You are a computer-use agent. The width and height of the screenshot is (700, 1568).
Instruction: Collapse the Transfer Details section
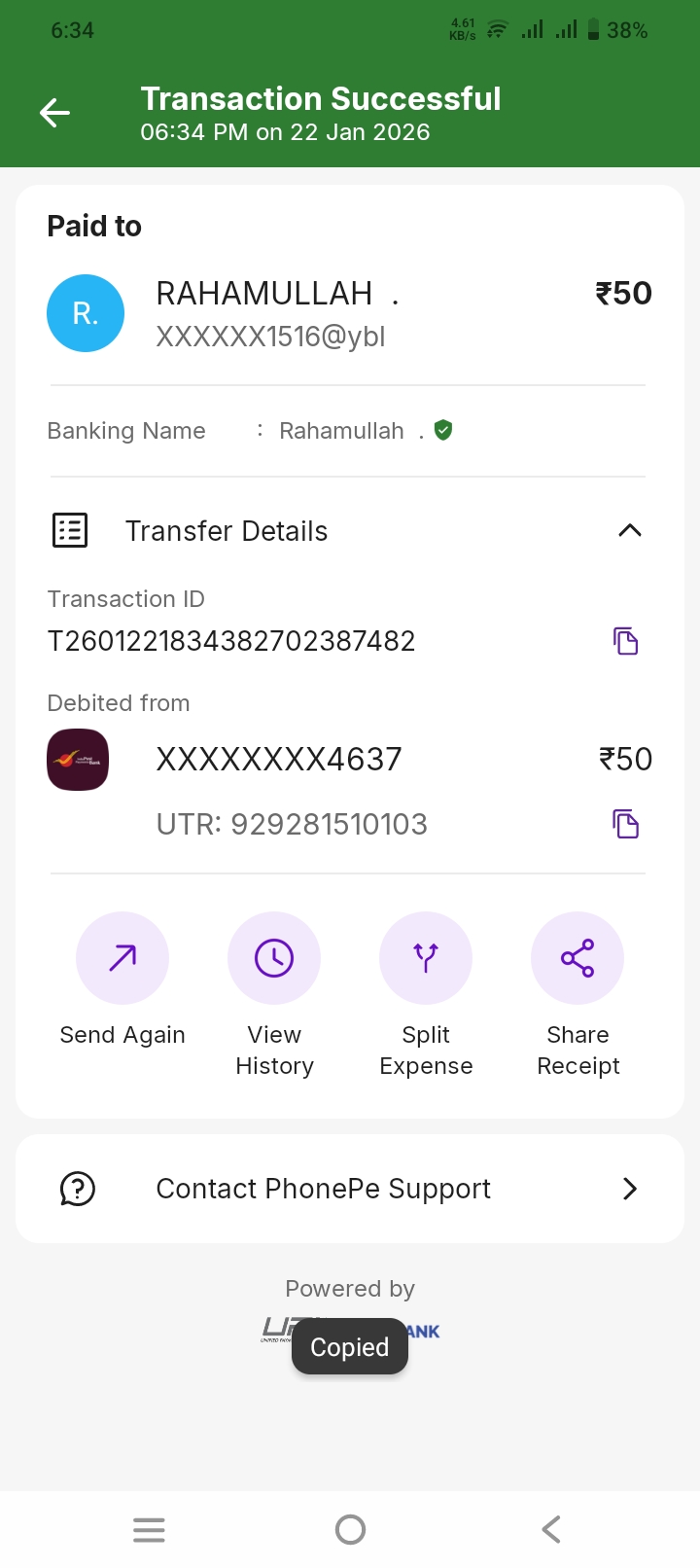coord(629,531)
